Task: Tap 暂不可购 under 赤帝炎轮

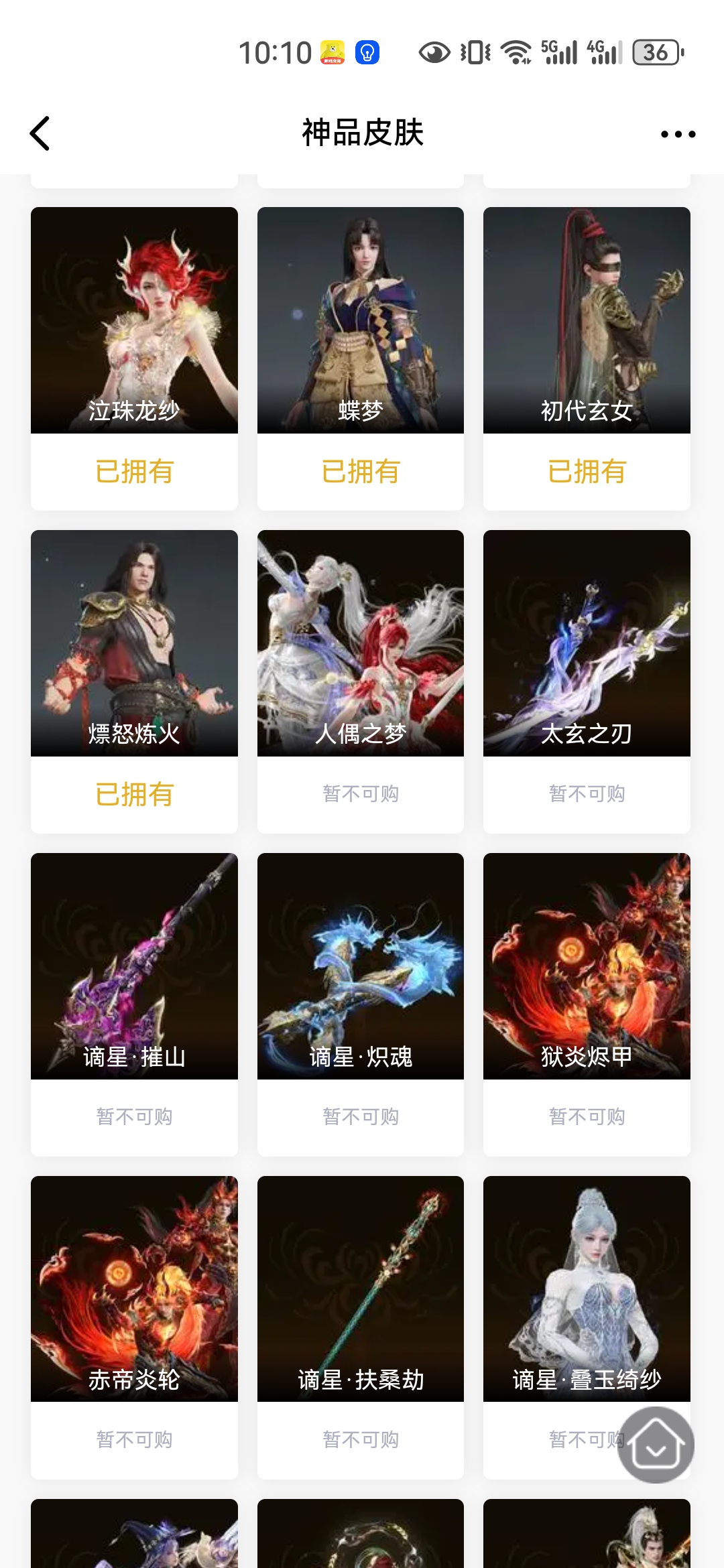Action: pos(133,1439)
